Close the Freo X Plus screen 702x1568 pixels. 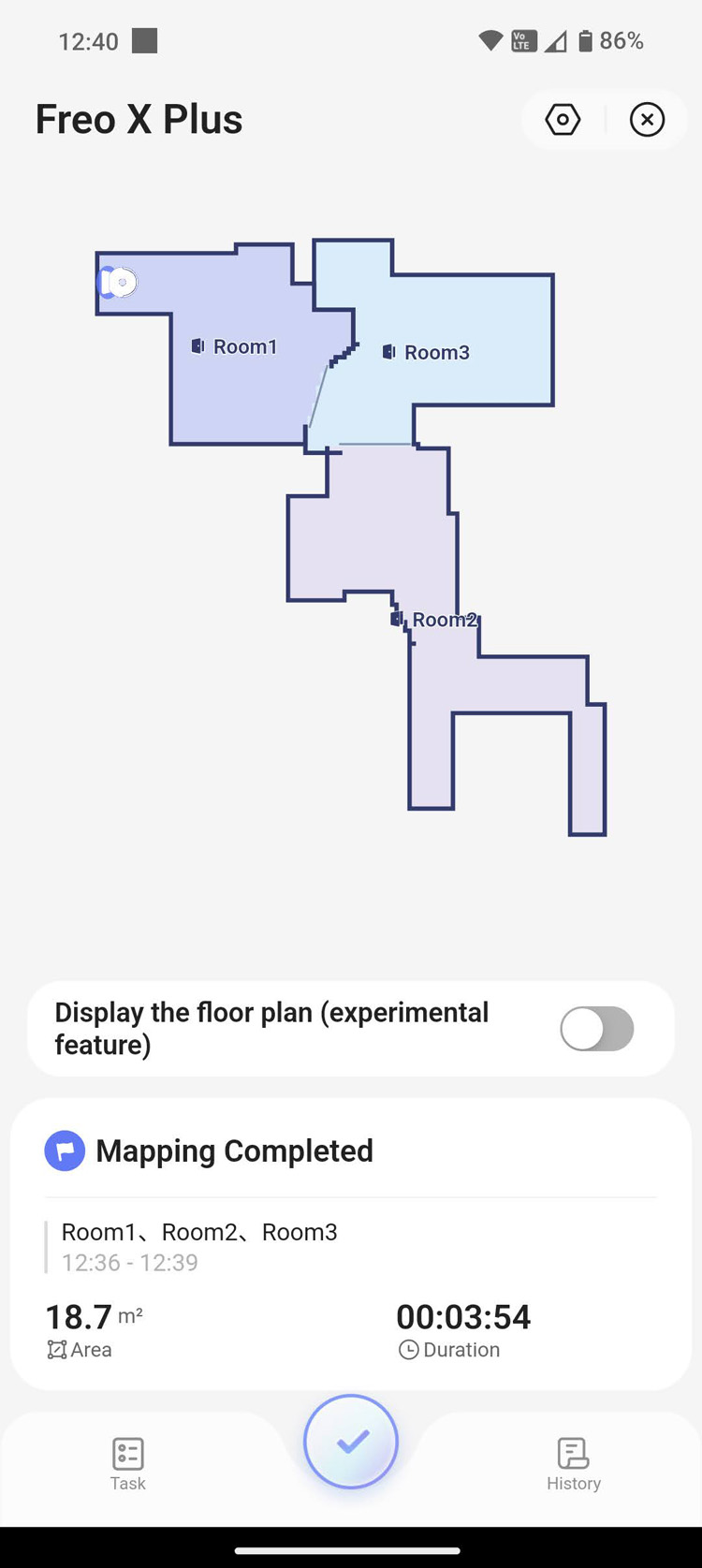647,120
